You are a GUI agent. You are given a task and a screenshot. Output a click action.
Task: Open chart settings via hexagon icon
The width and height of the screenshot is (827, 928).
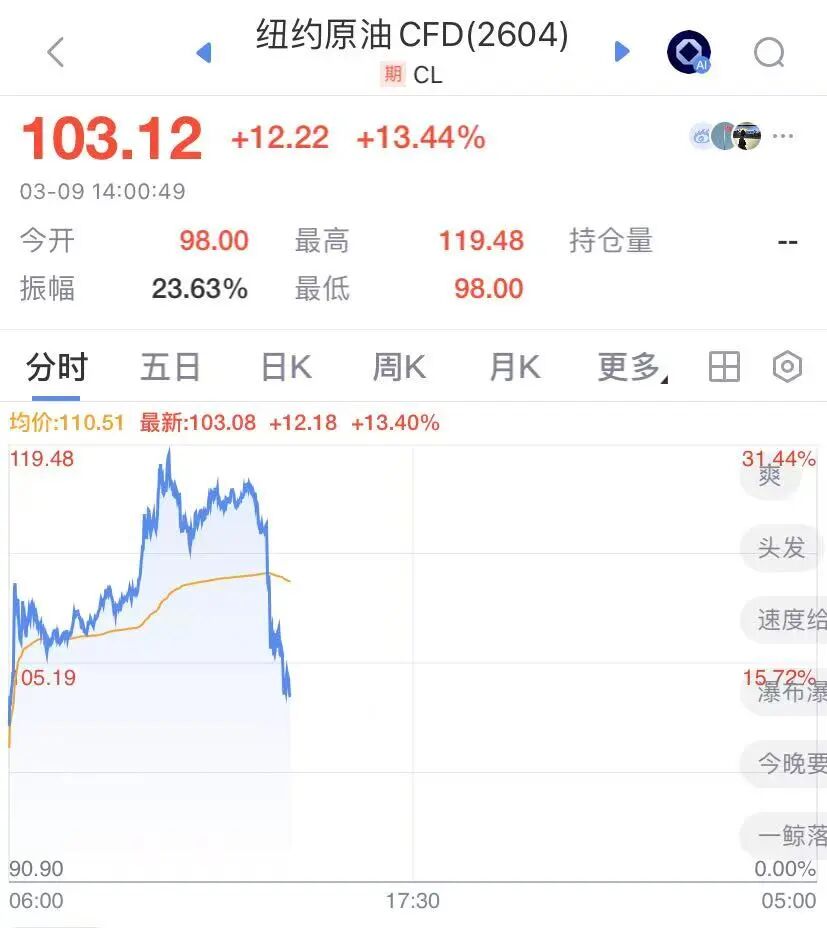coord(786,367)
